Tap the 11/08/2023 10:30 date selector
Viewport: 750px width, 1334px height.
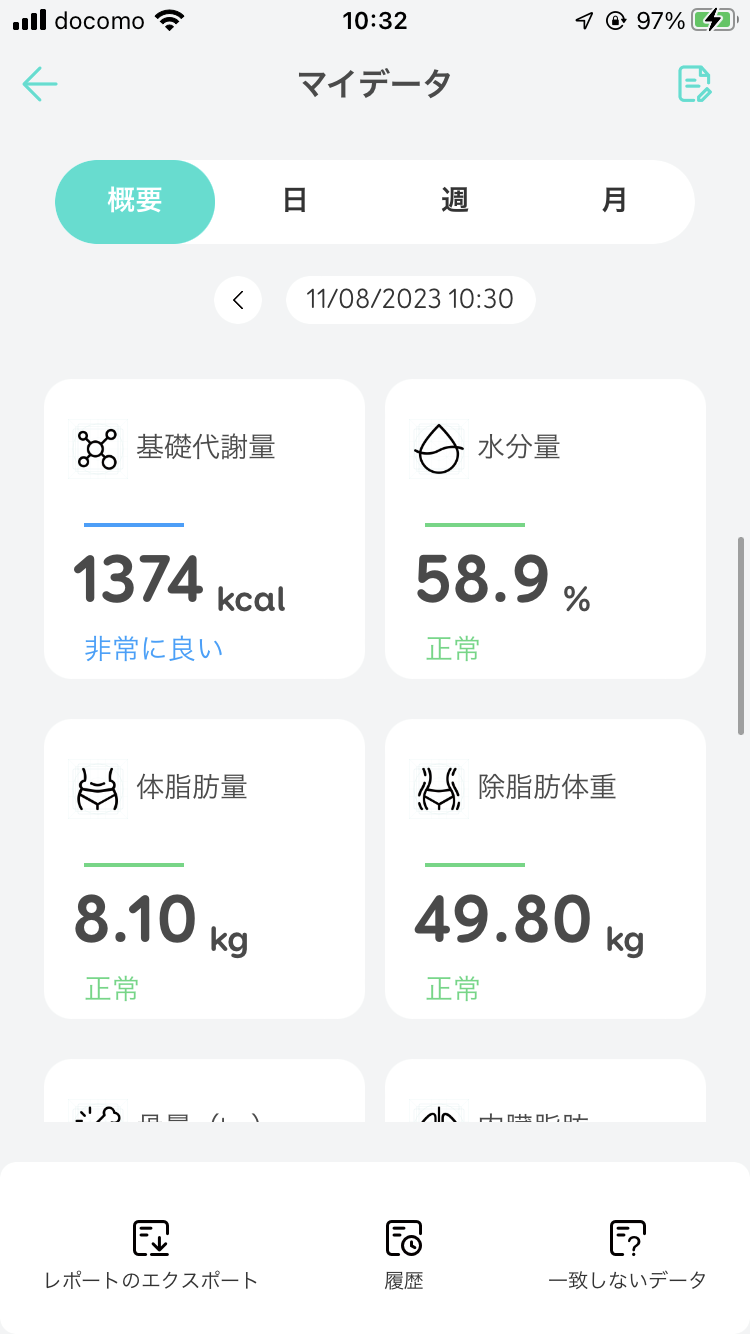pyautogui.click(x=410, y=299)
